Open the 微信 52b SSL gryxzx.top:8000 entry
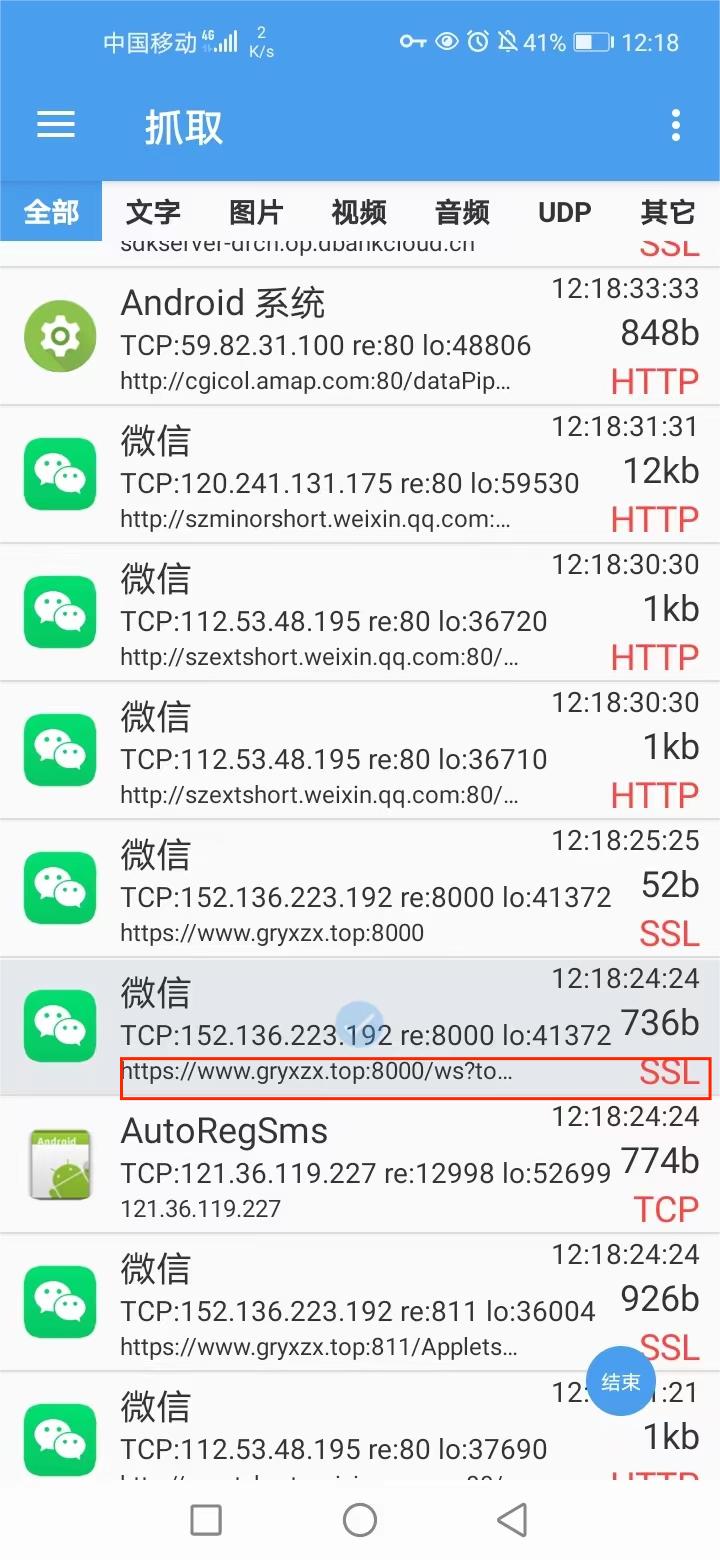This screenshot has height=1560, width=720. pyautogui.click(x=360, y=888)
